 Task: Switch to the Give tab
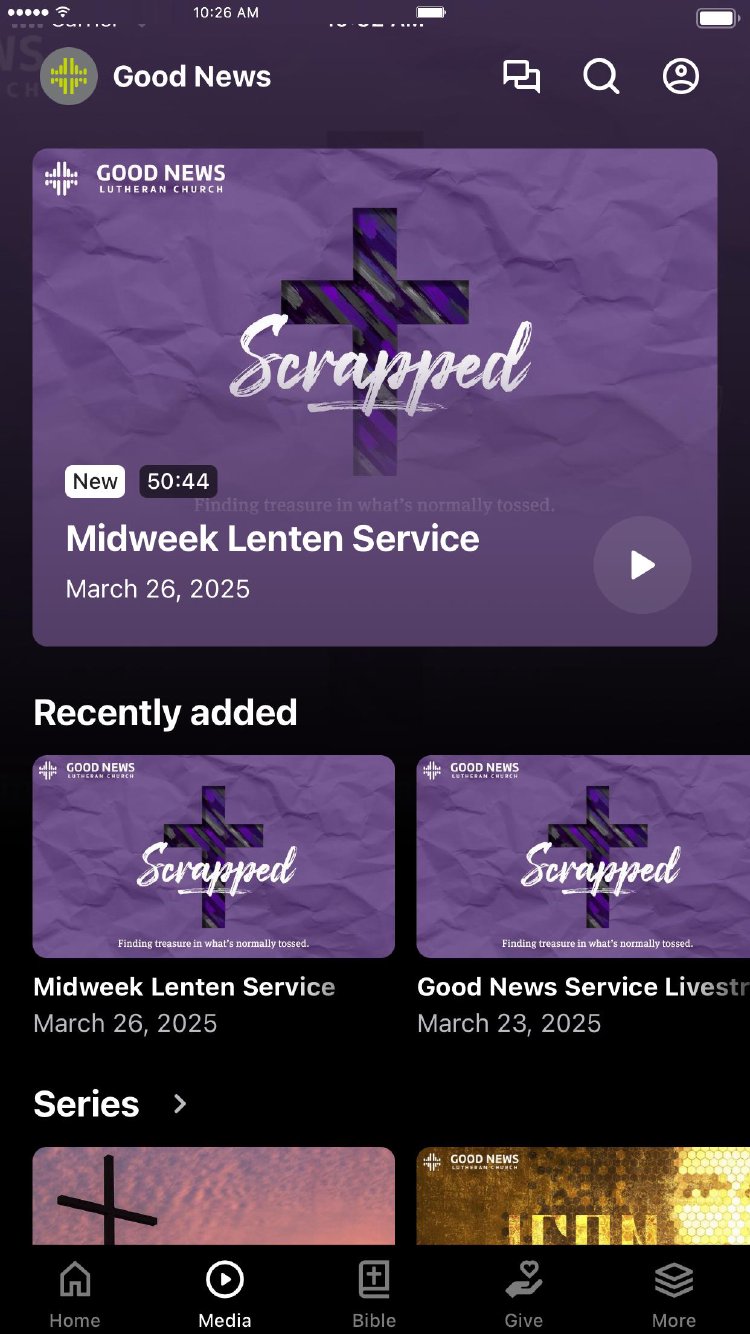coord(524,1294)
